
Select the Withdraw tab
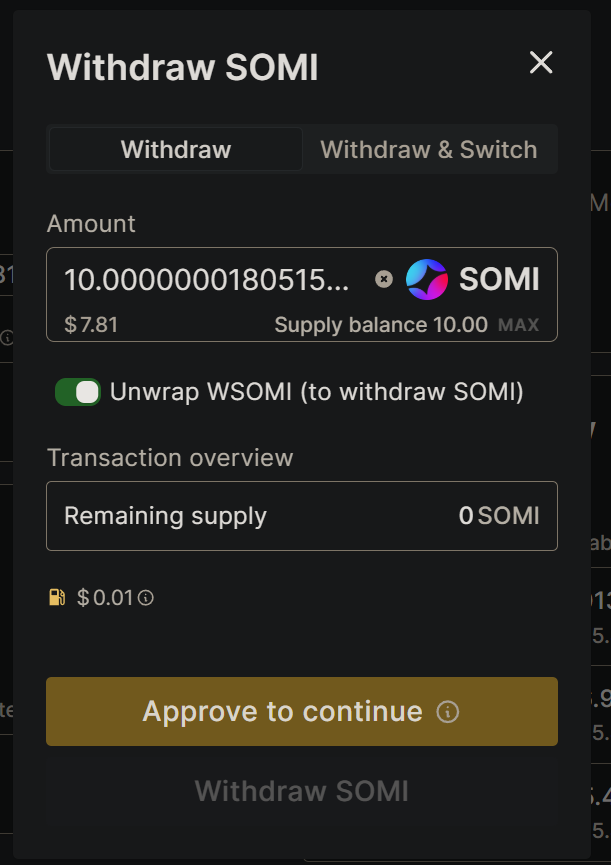click(x=176, y=150)
